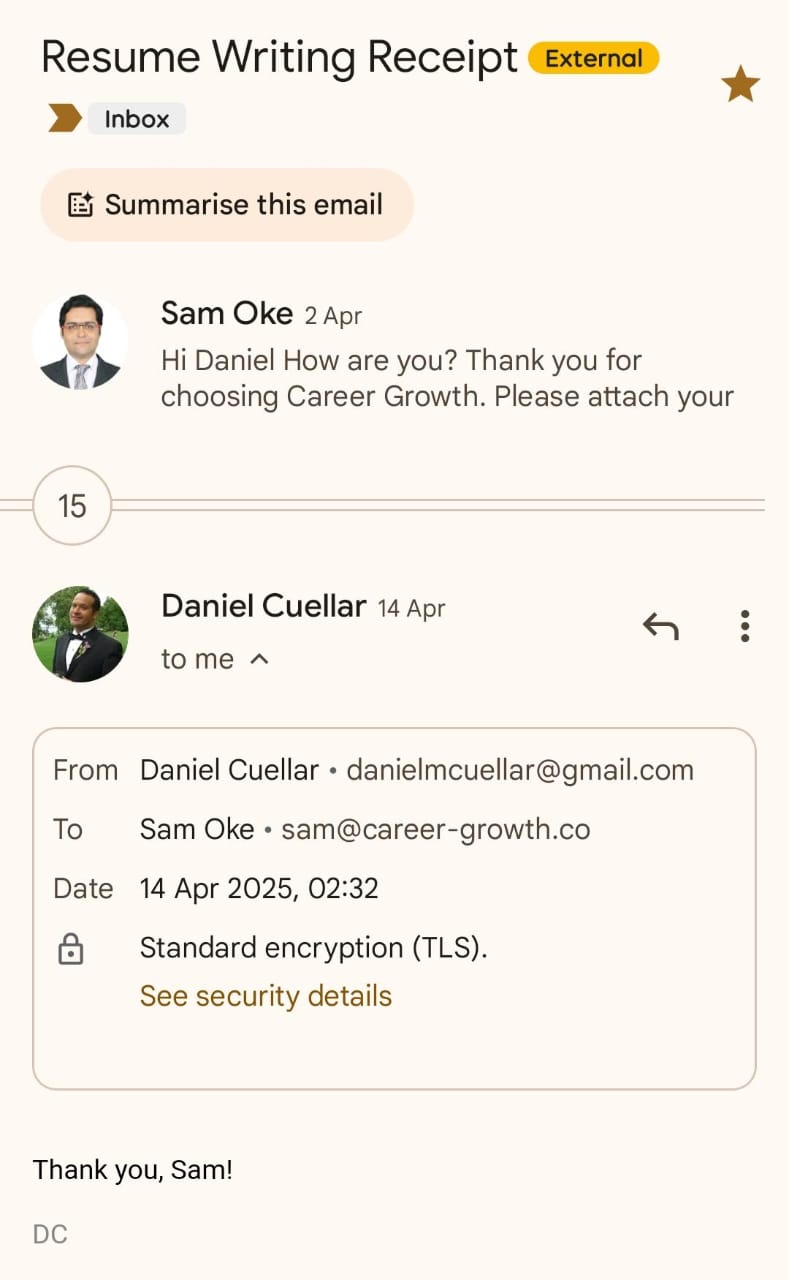Unstar this email conversation

[740, 85]
